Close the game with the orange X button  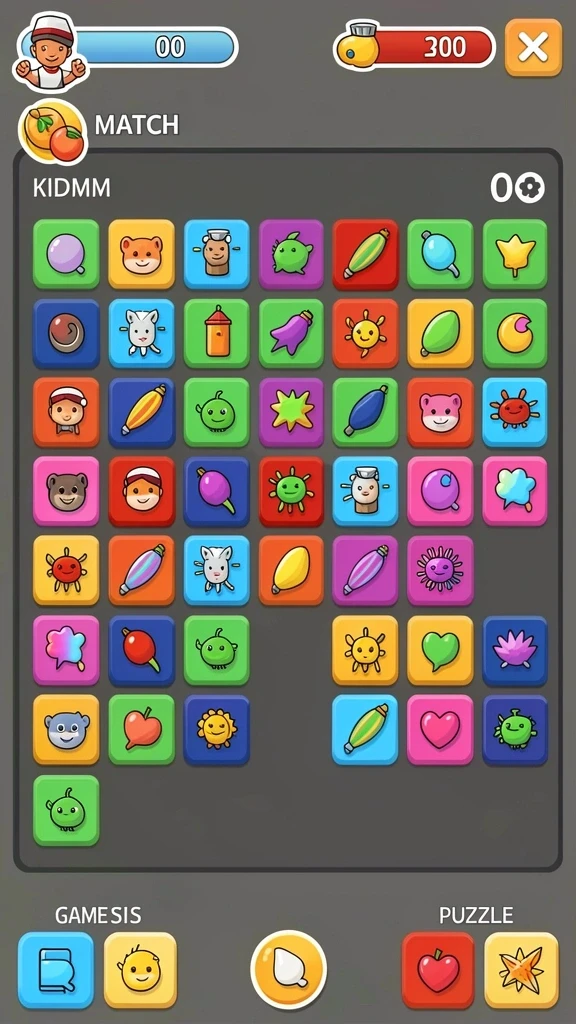pos(533,48)
